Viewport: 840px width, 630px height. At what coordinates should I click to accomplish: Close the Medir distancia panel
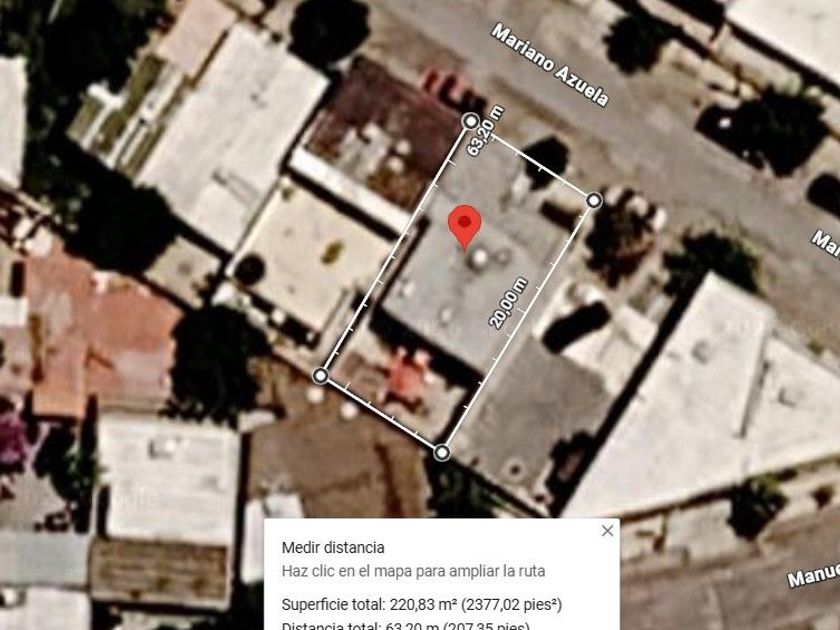[607, 531]
